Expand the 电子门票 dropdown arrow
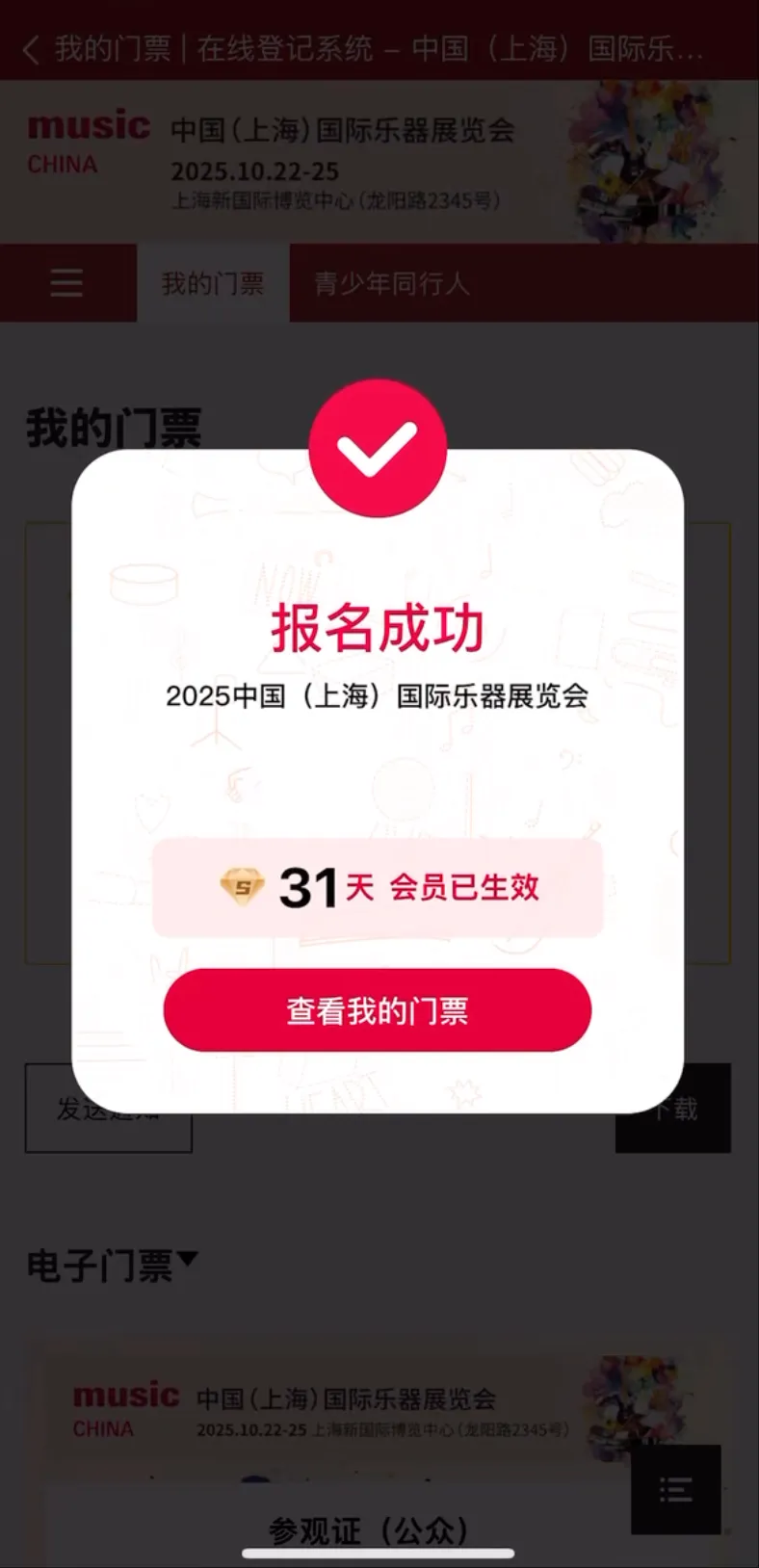Viewport: 759px width, 1568px height. (x=188, y=1258)
